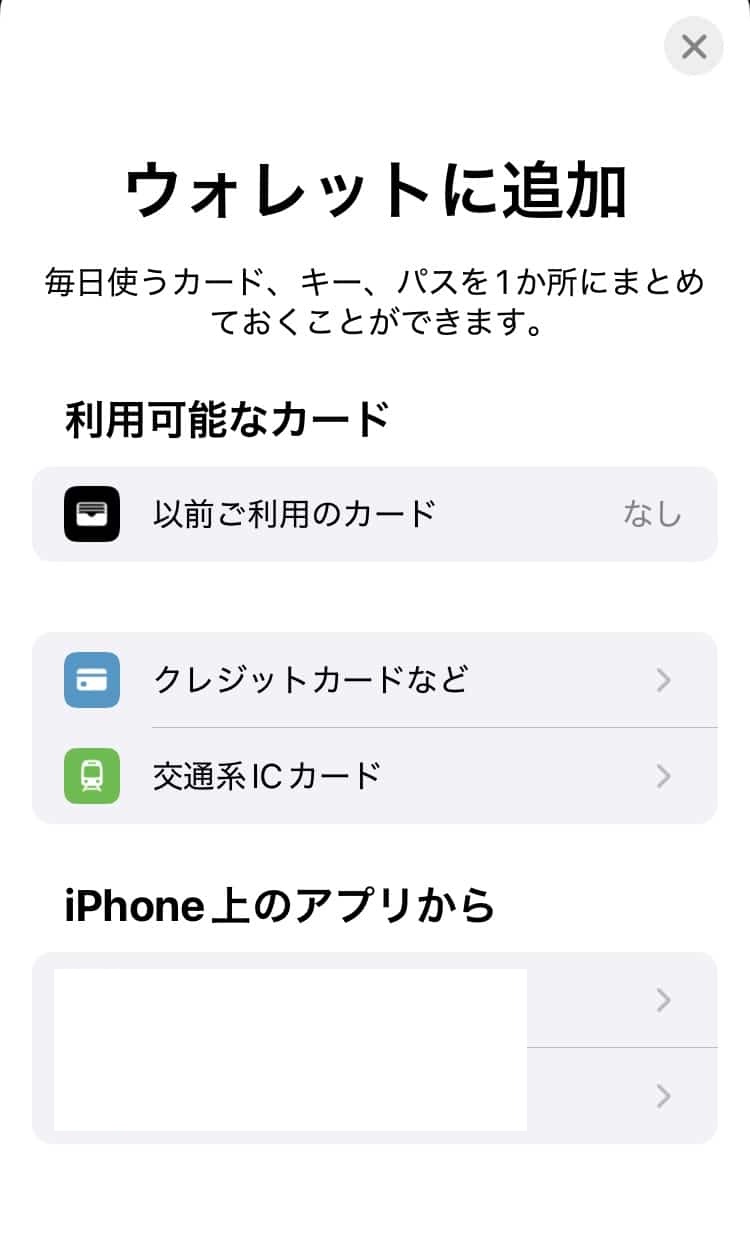This screenshot has height=1243, width=750.
Task: Open 交通系ICカード using the right chevron
Action: coord(663,776)
